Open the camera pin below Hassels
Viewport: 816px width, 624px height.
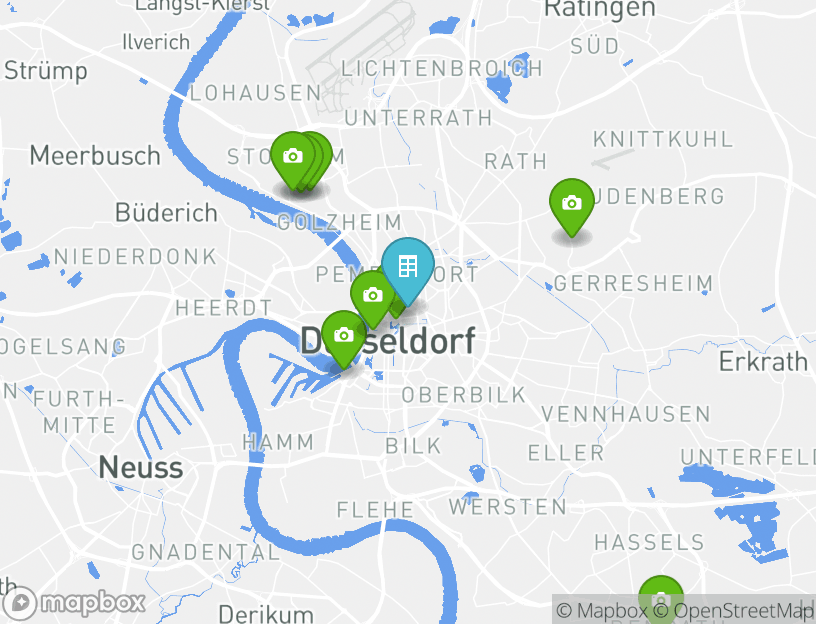tap(660, 599)
